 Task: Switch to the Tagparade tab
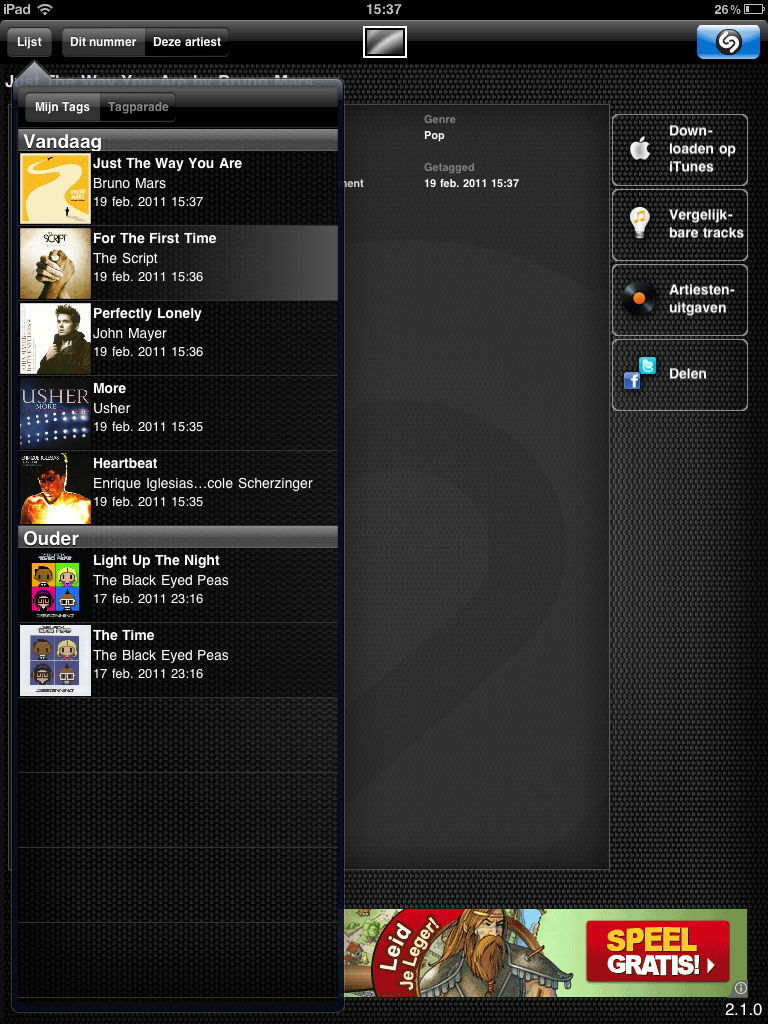click(x=138, y=106)
